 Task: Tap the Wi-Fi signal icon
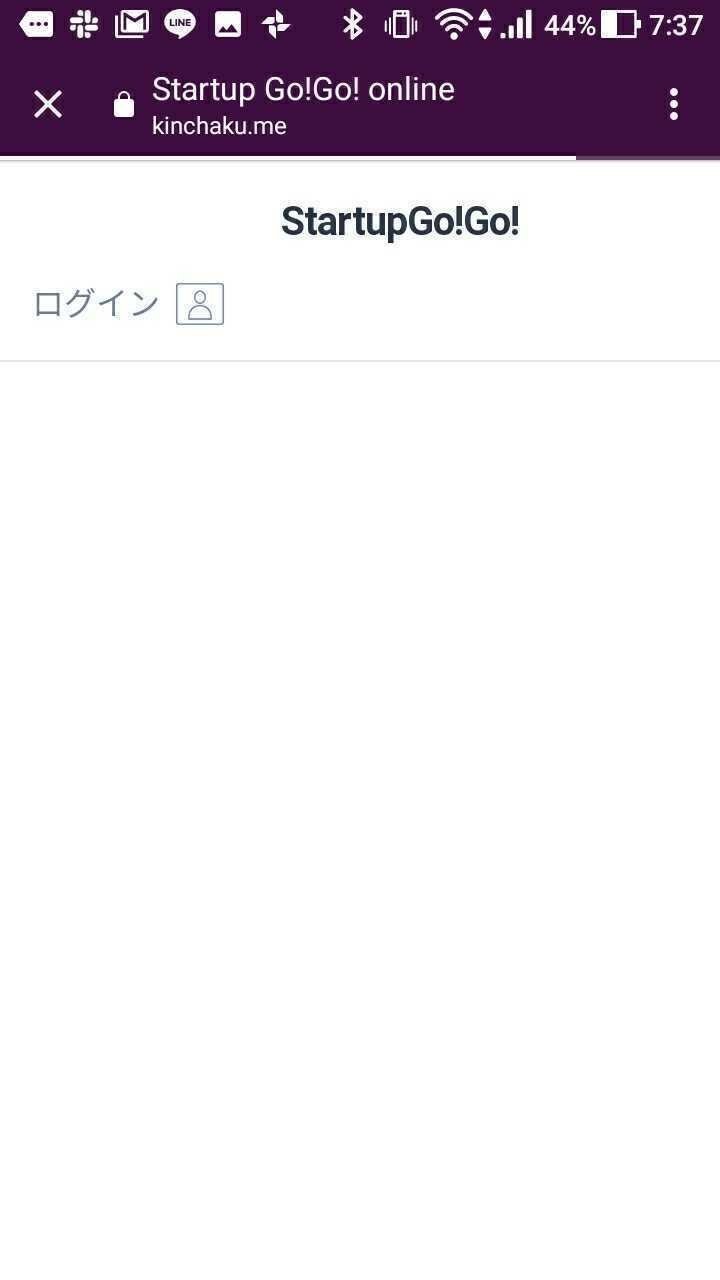click(x=452, y=24)
